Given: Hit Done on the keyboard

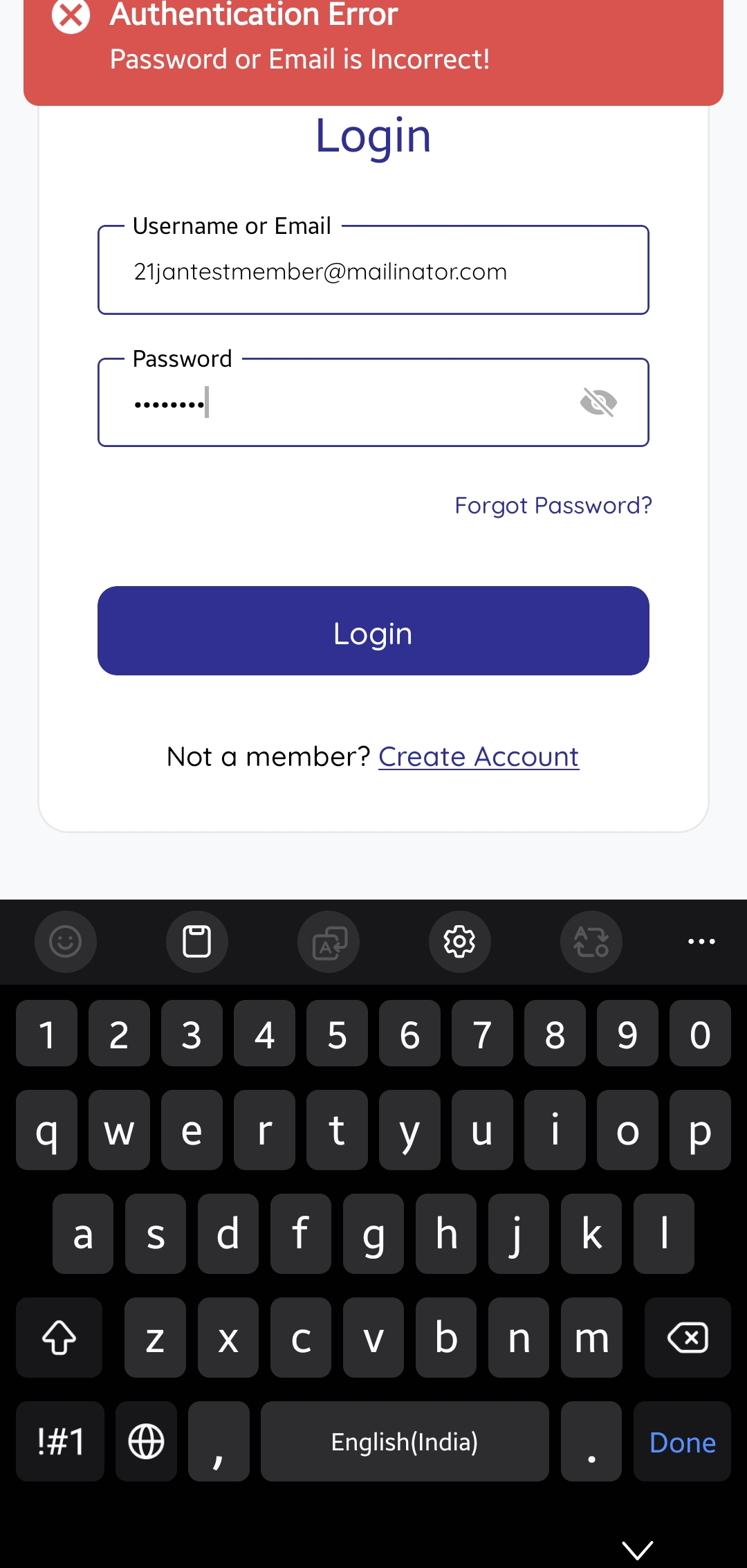Looking at the screenshot, I should pos(682,1442).
